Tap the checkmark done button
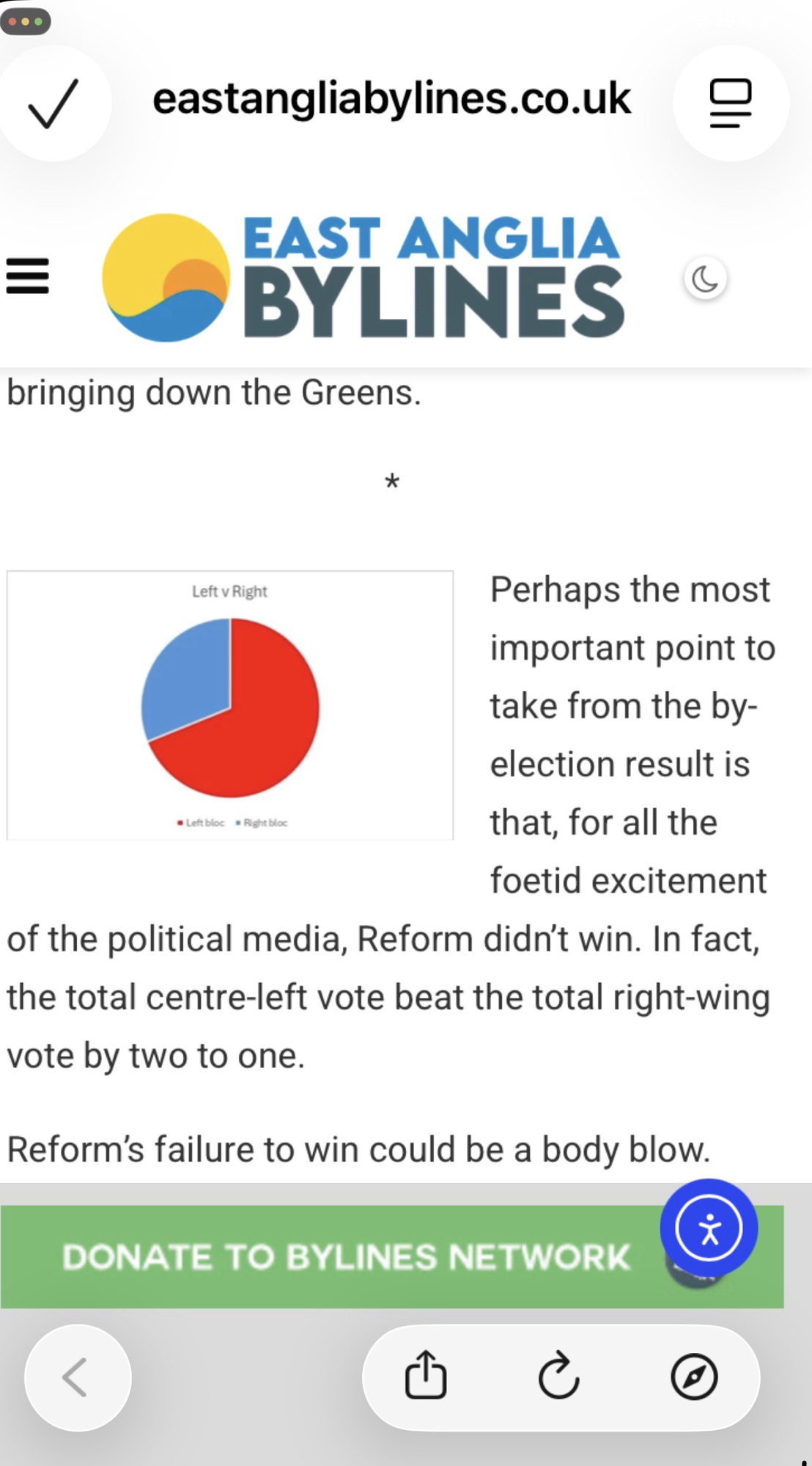 [x=53, y=103]
